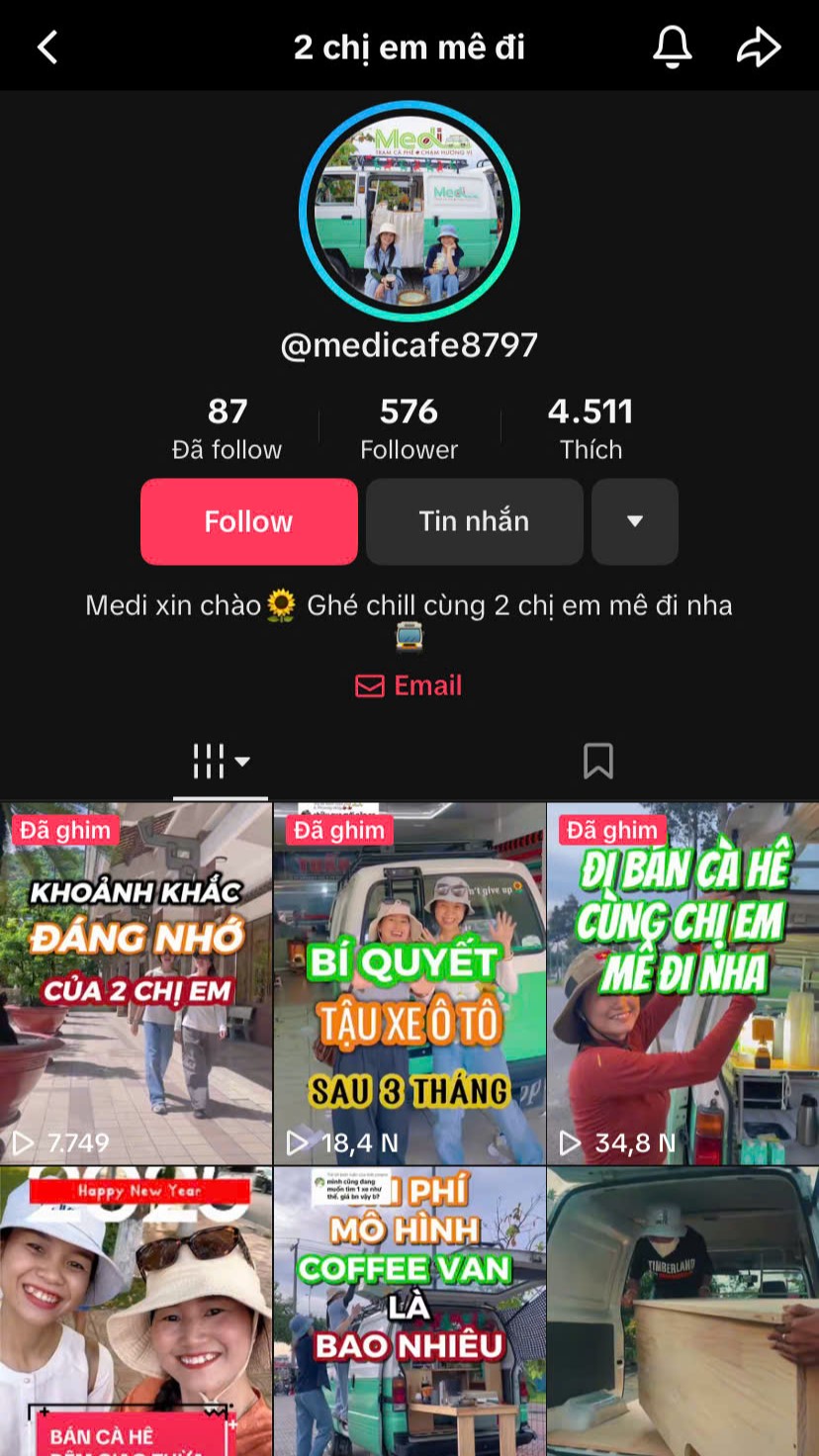View the 576 Follower list

(x=409, y=429)
